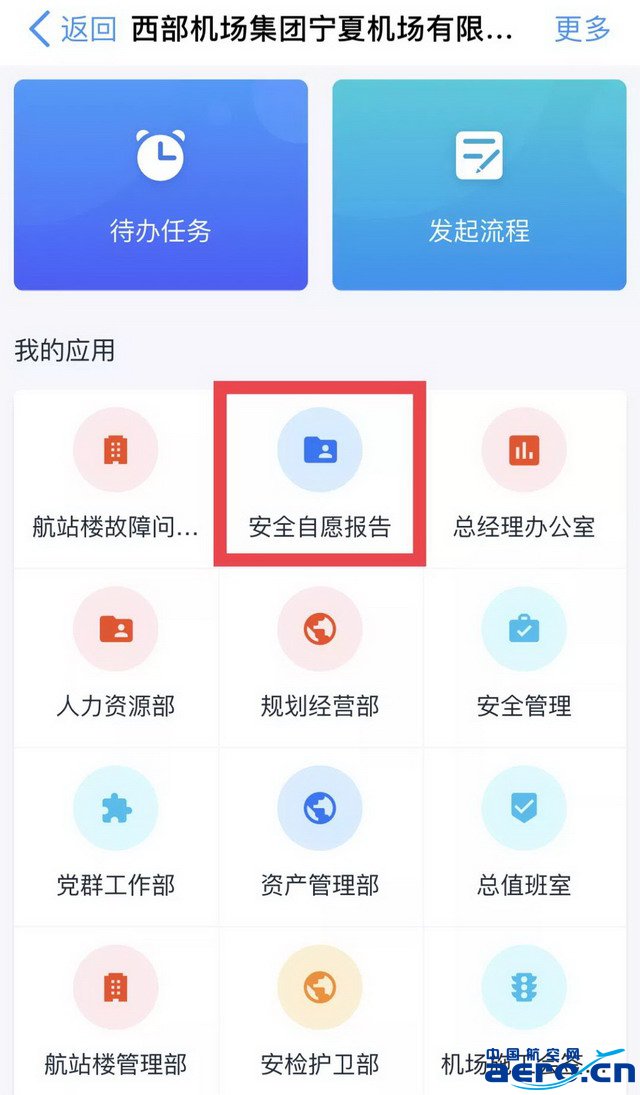640x1095 pixels.
Task: Launch the 安全管理 app
Action: (524, 658)
